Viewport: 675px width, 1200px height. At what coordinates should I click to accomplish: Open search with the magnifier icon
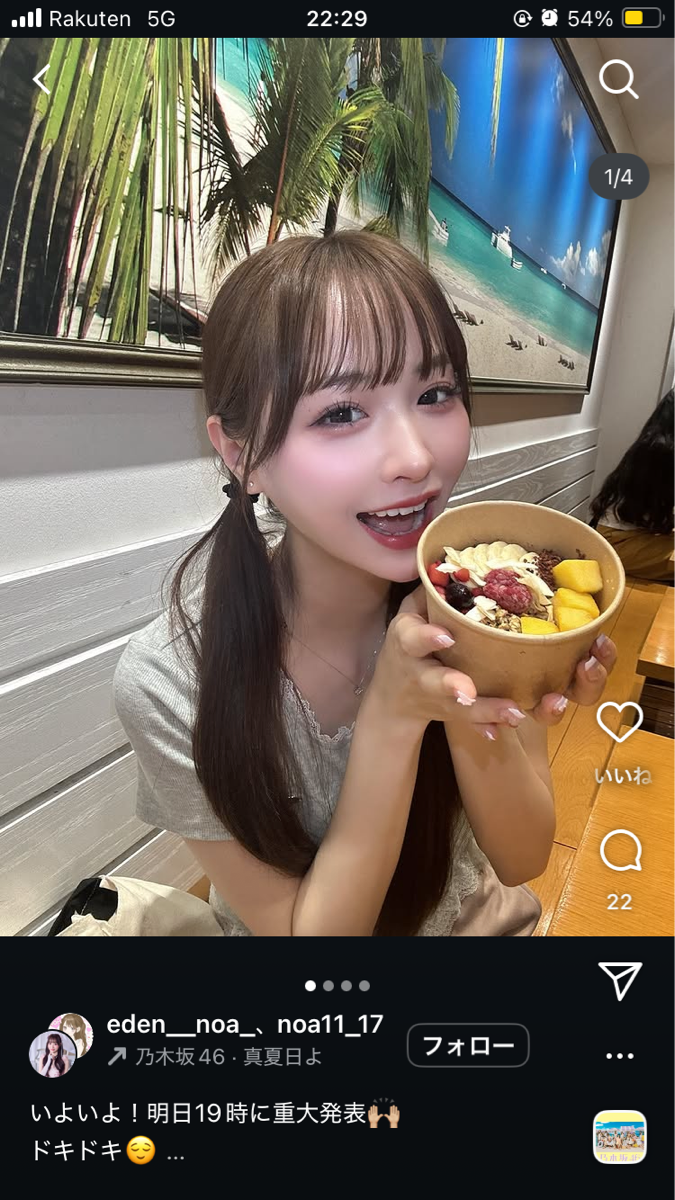(x=618, y=79)
